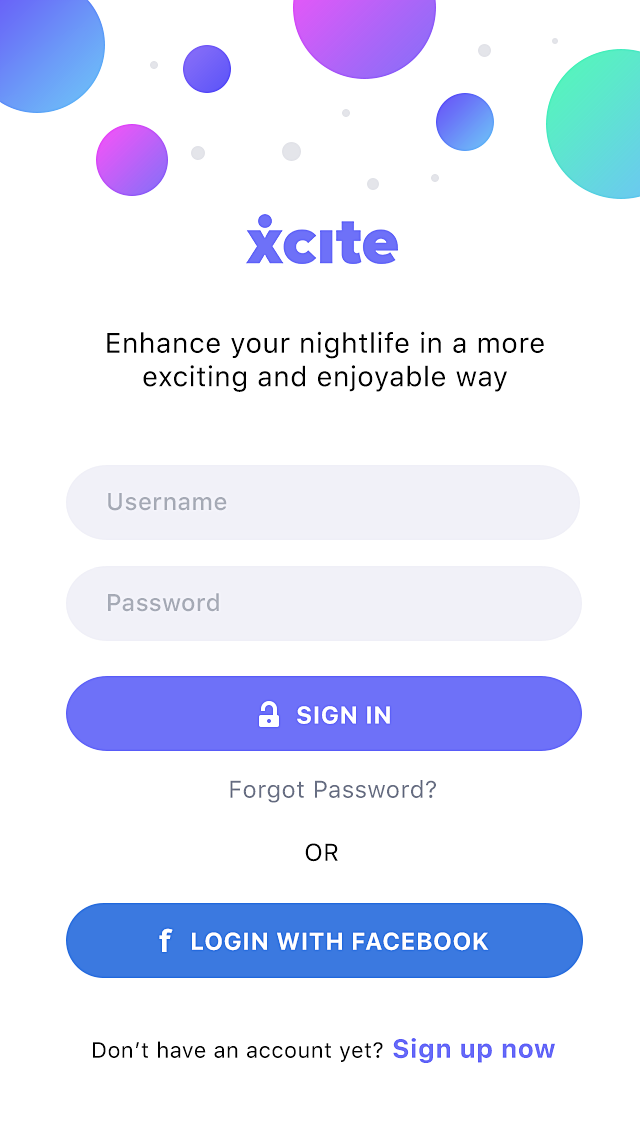
Task: Tap the Sign In button
Action: (322, 714)
